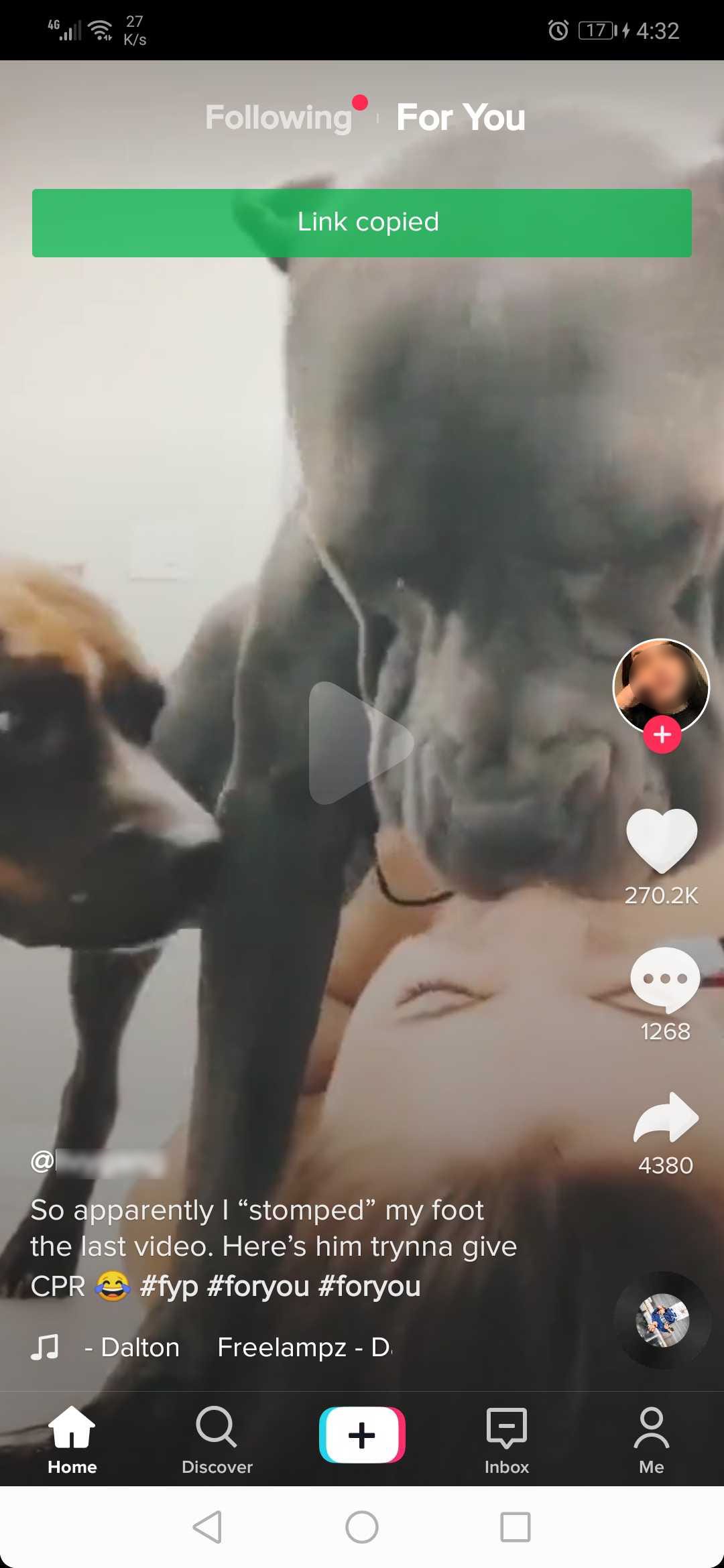
Task: Open recent apps with square button
Action: tap(516, 1527)
